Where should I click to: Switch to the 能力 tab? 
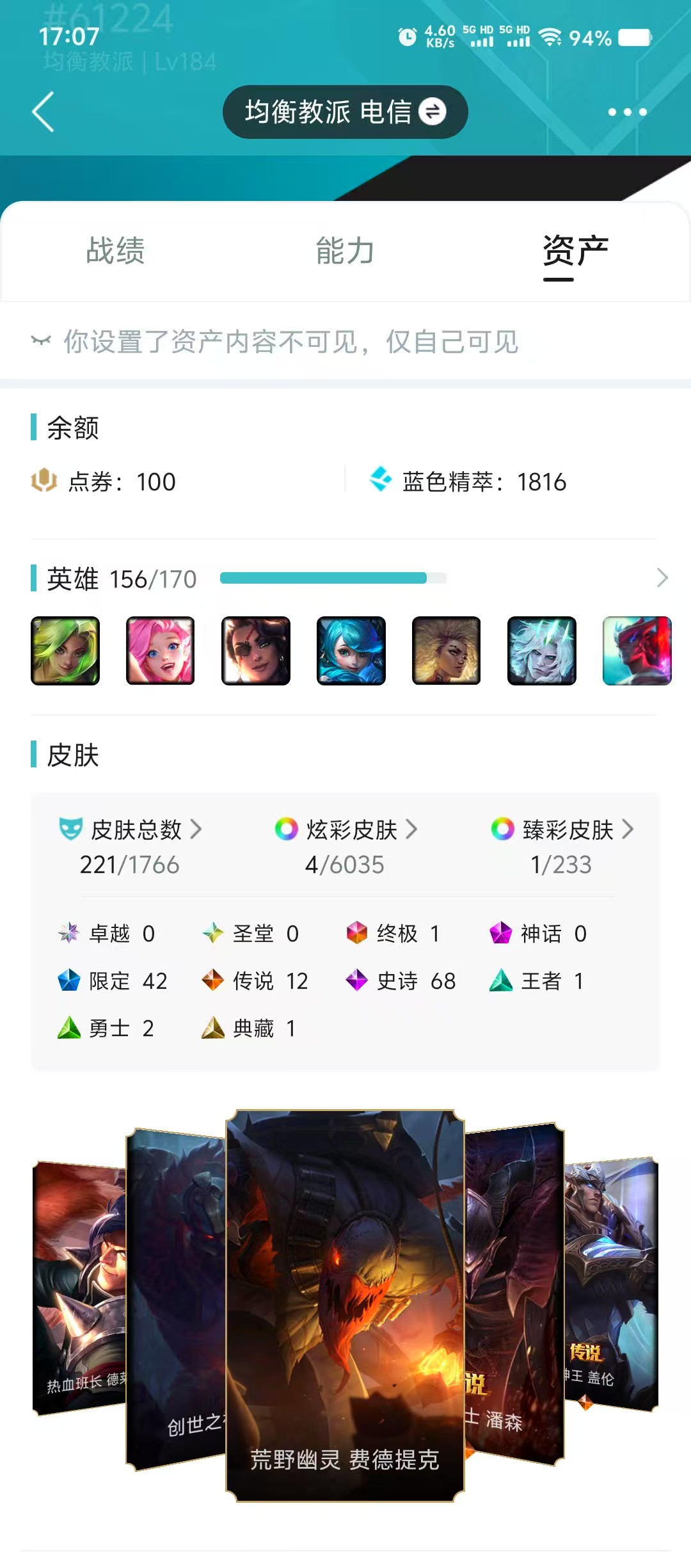[345, 250]
